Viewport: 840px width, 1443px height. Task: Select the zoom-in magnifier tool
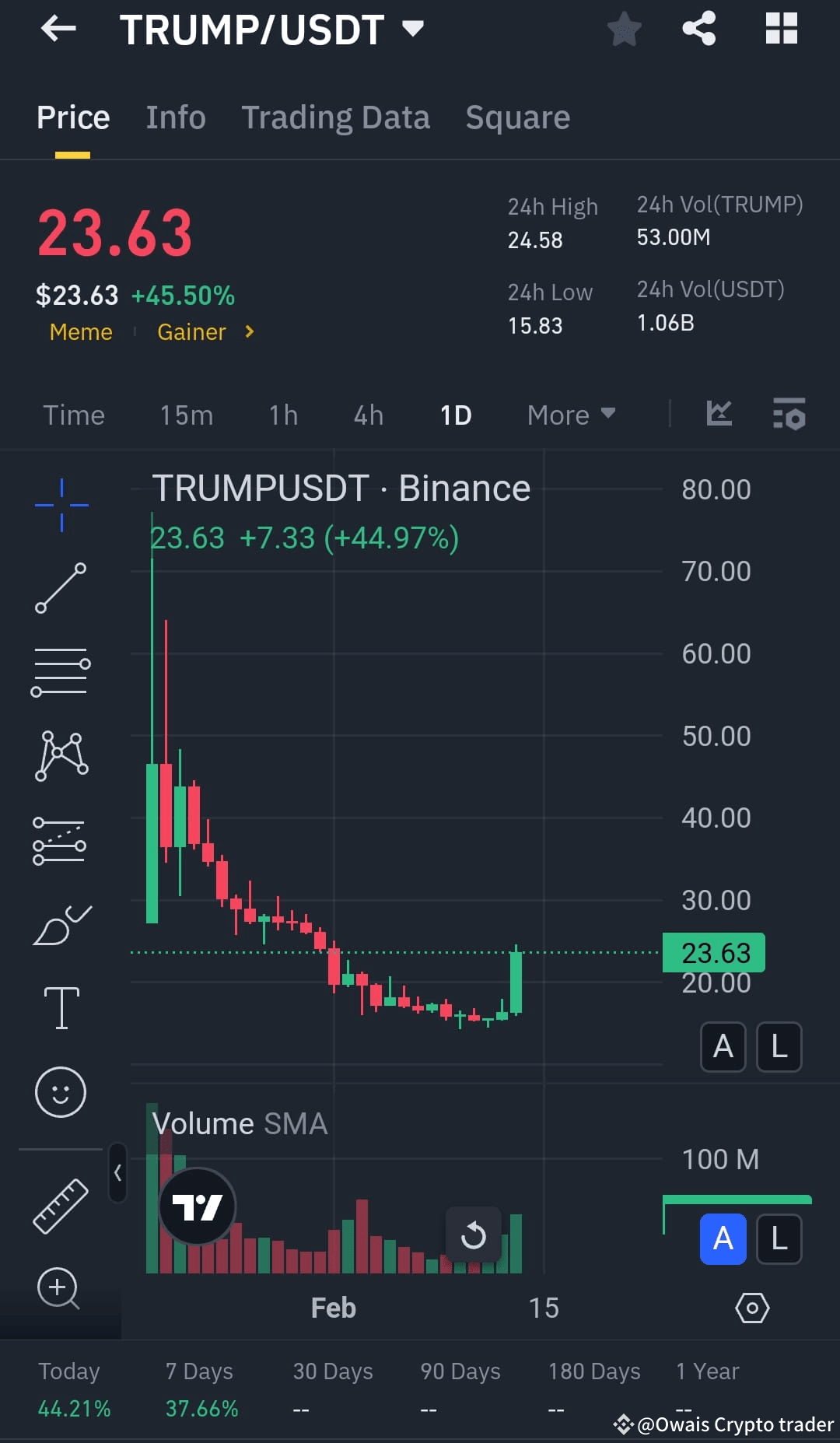point(59,1289)
